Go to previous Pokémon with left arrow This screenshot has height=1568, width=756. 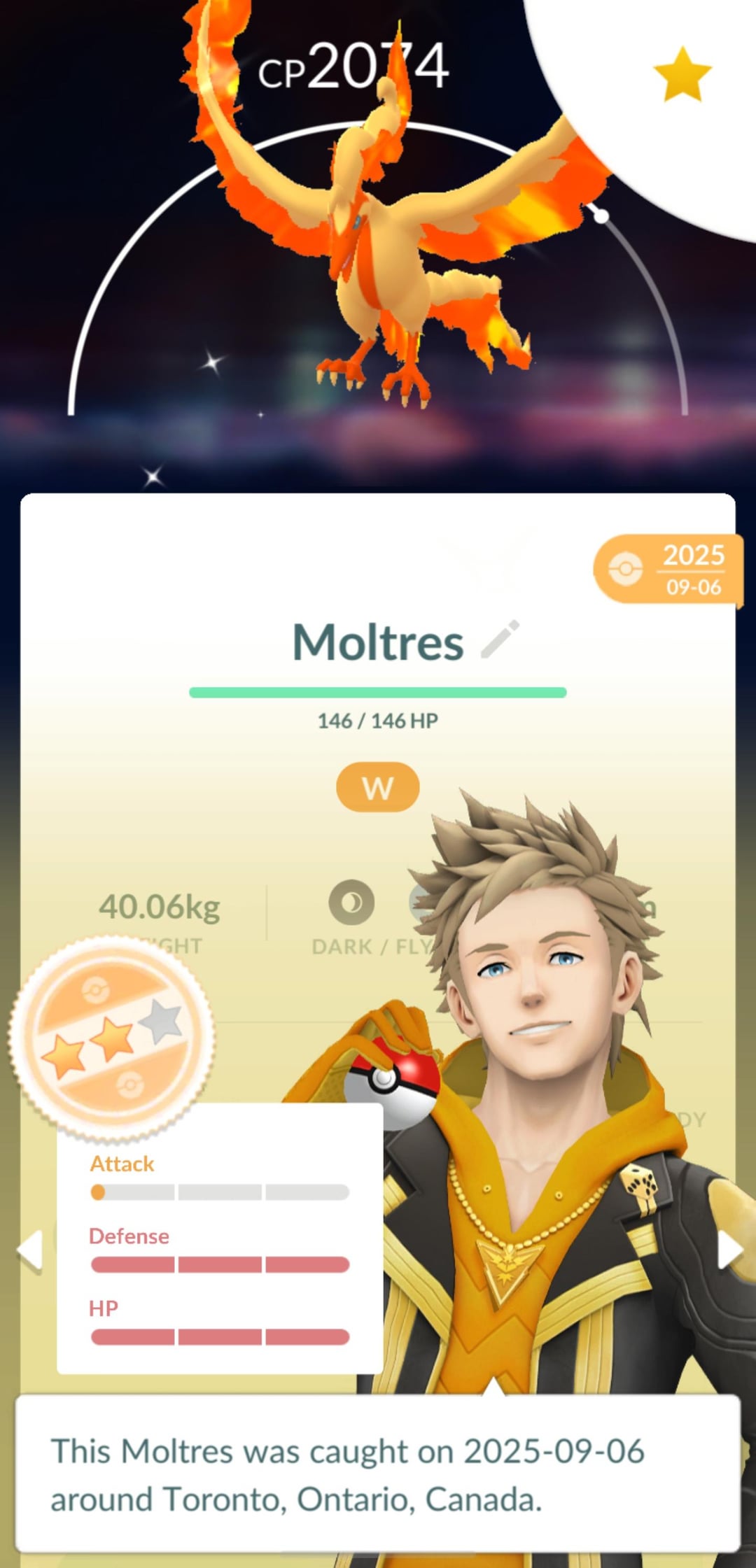30,1250
